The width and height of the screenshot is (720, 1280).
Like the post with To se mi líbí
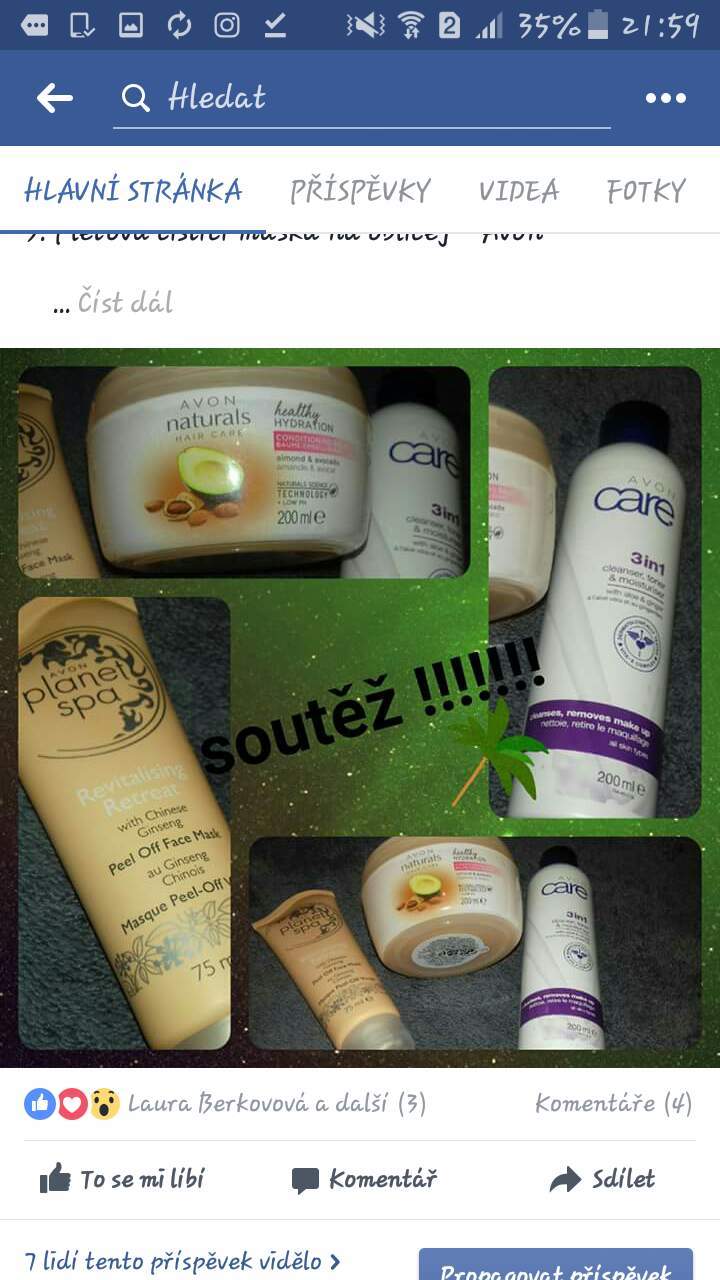coord(122,1180)
